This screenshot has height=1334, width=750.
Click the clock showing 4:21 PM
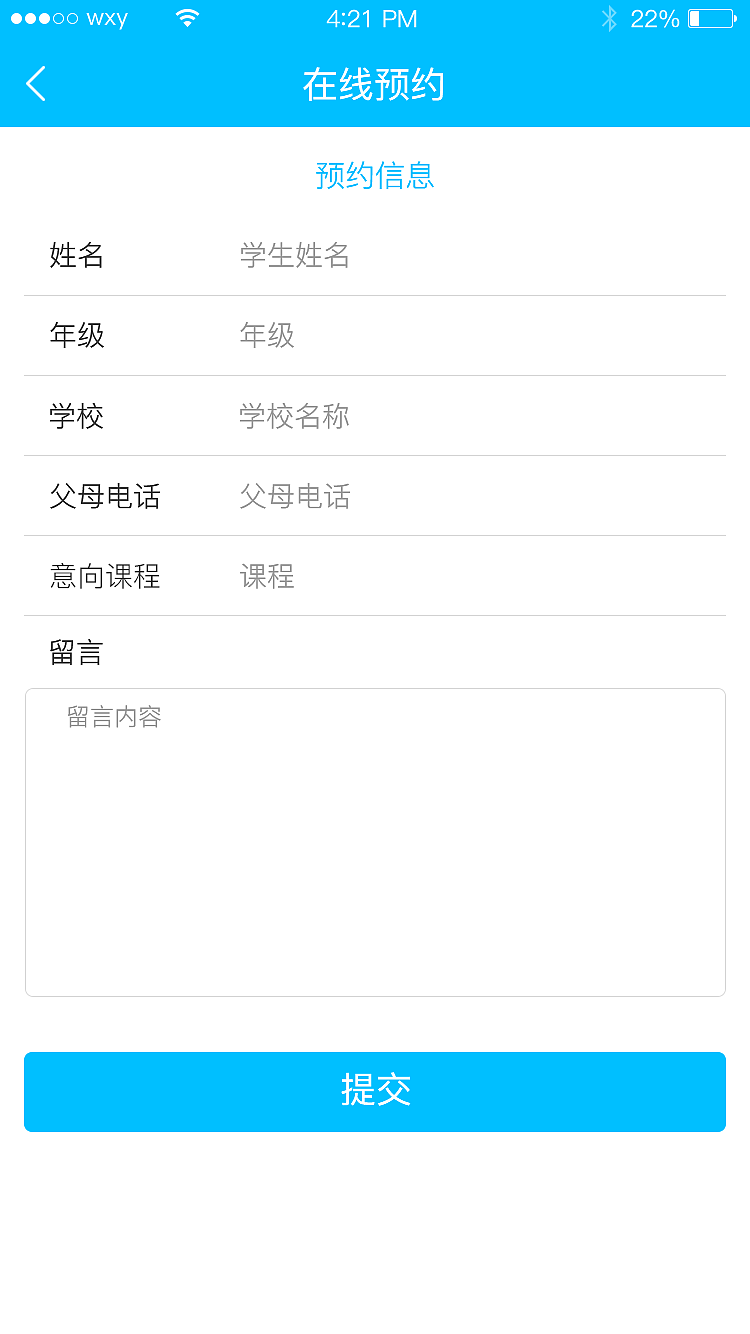tap(374, 17)
